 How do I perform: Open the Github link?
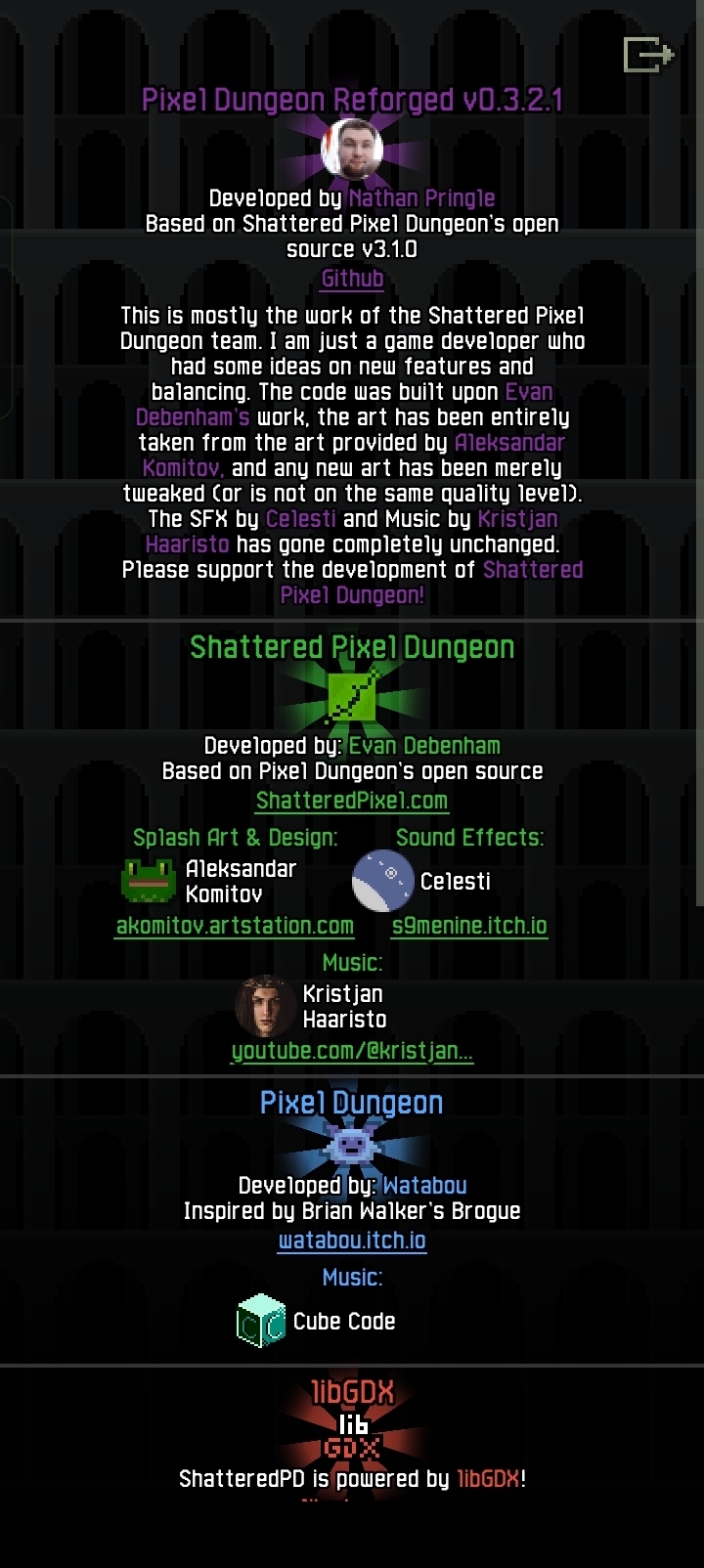point(352,279)
